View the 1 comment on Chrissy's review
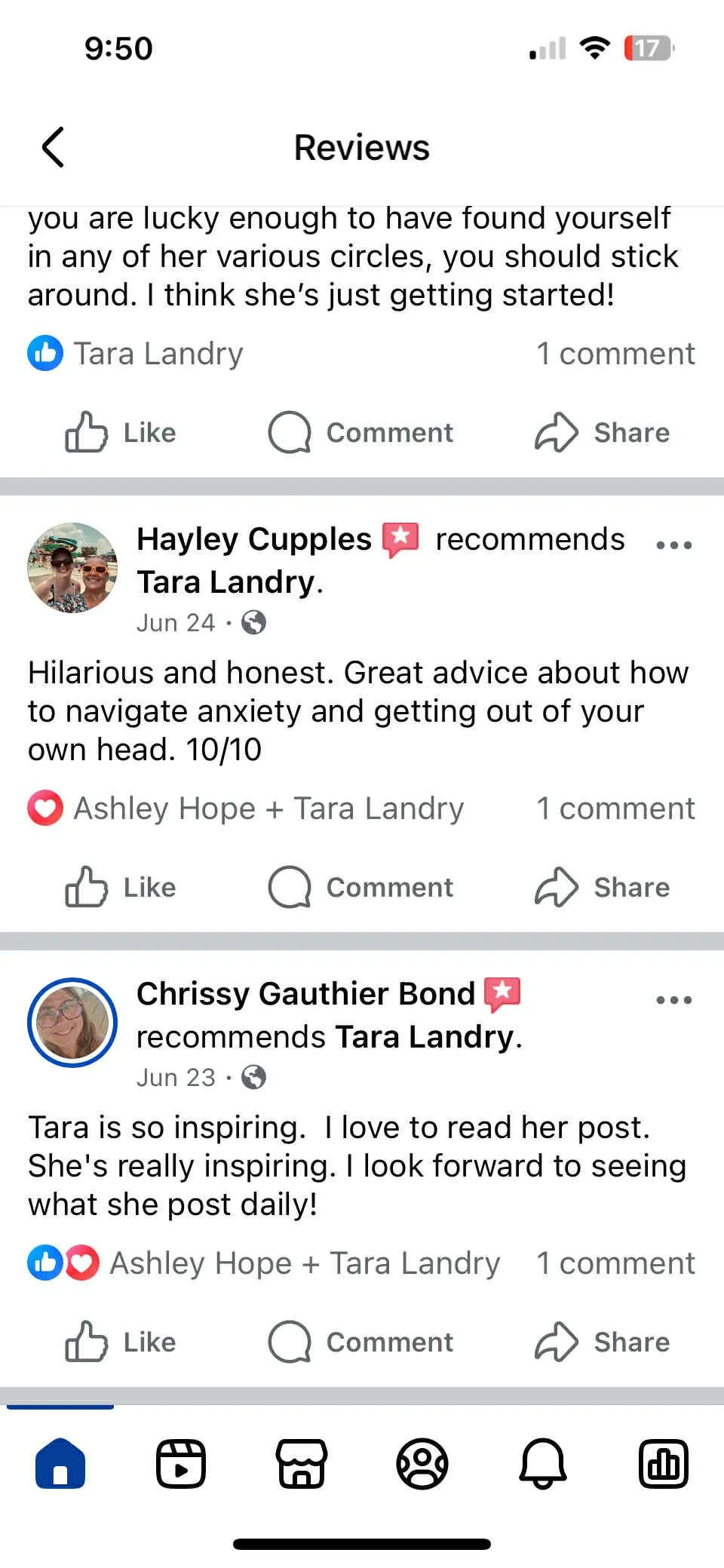This screenshot has width=724, height=1568. pos(615,1263)
